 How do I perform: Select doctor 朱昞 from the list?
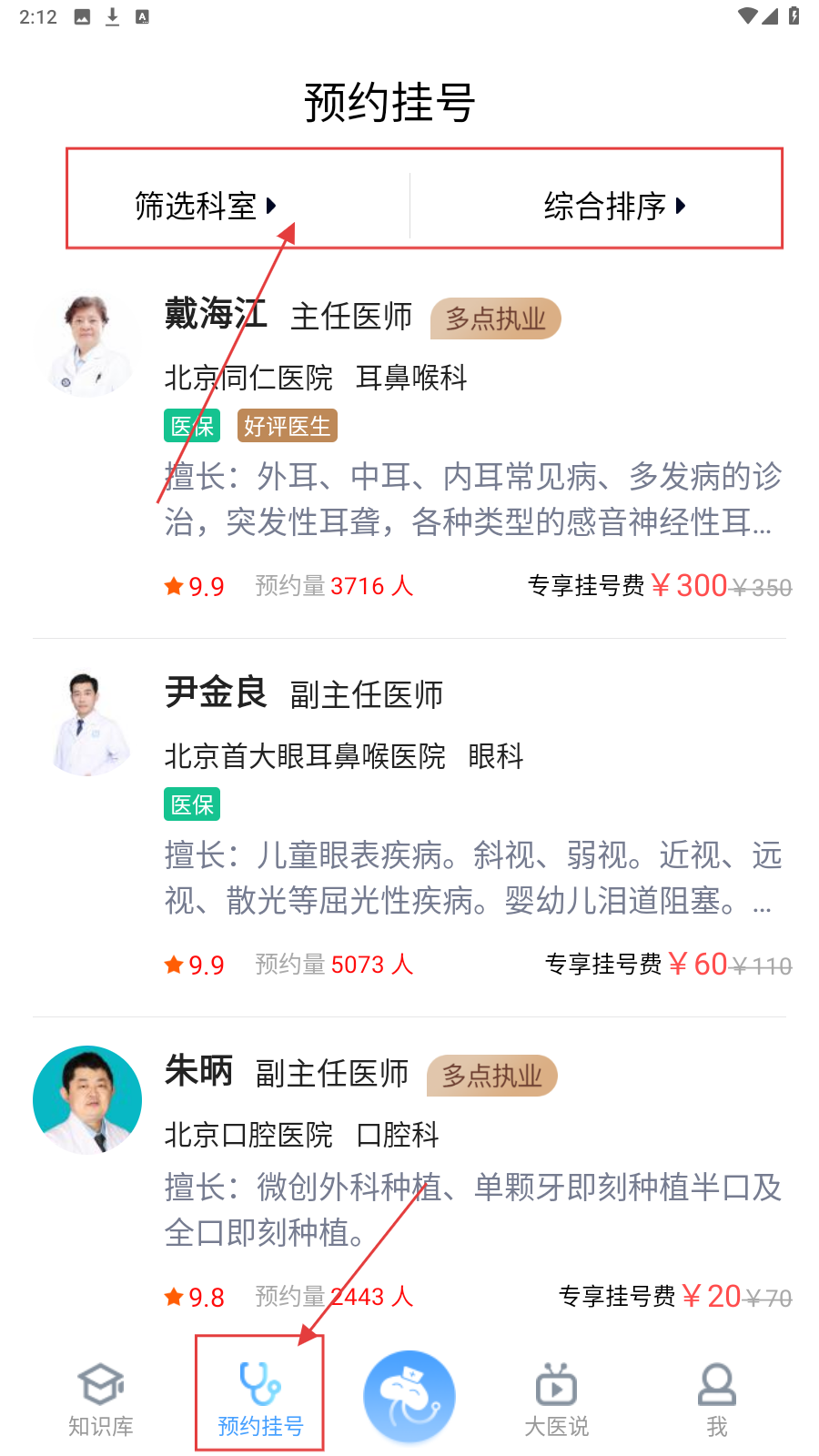198,1072
